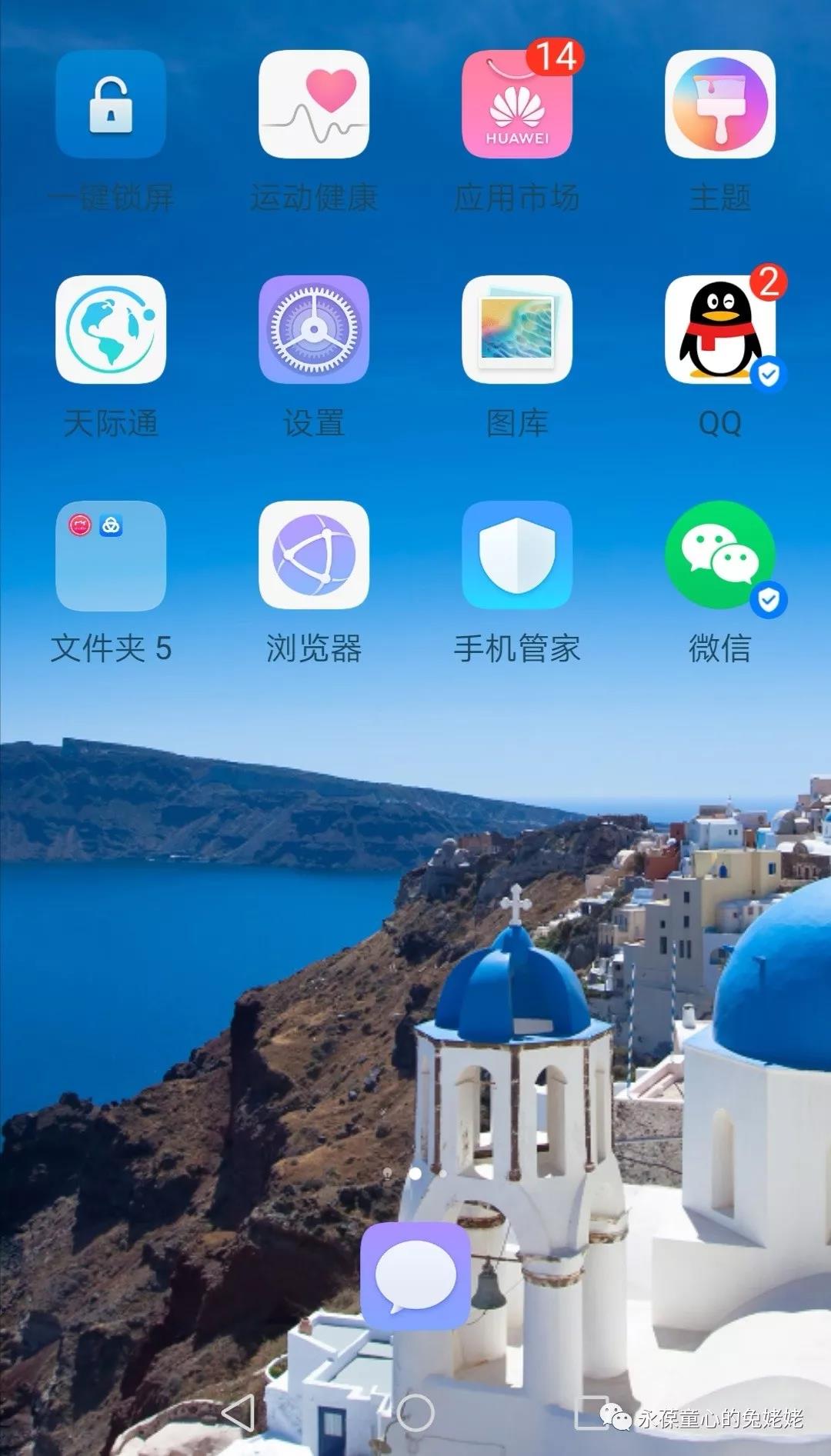Tap the system home button
This screenshot has width=831, height=1456.
[415, 1413]
